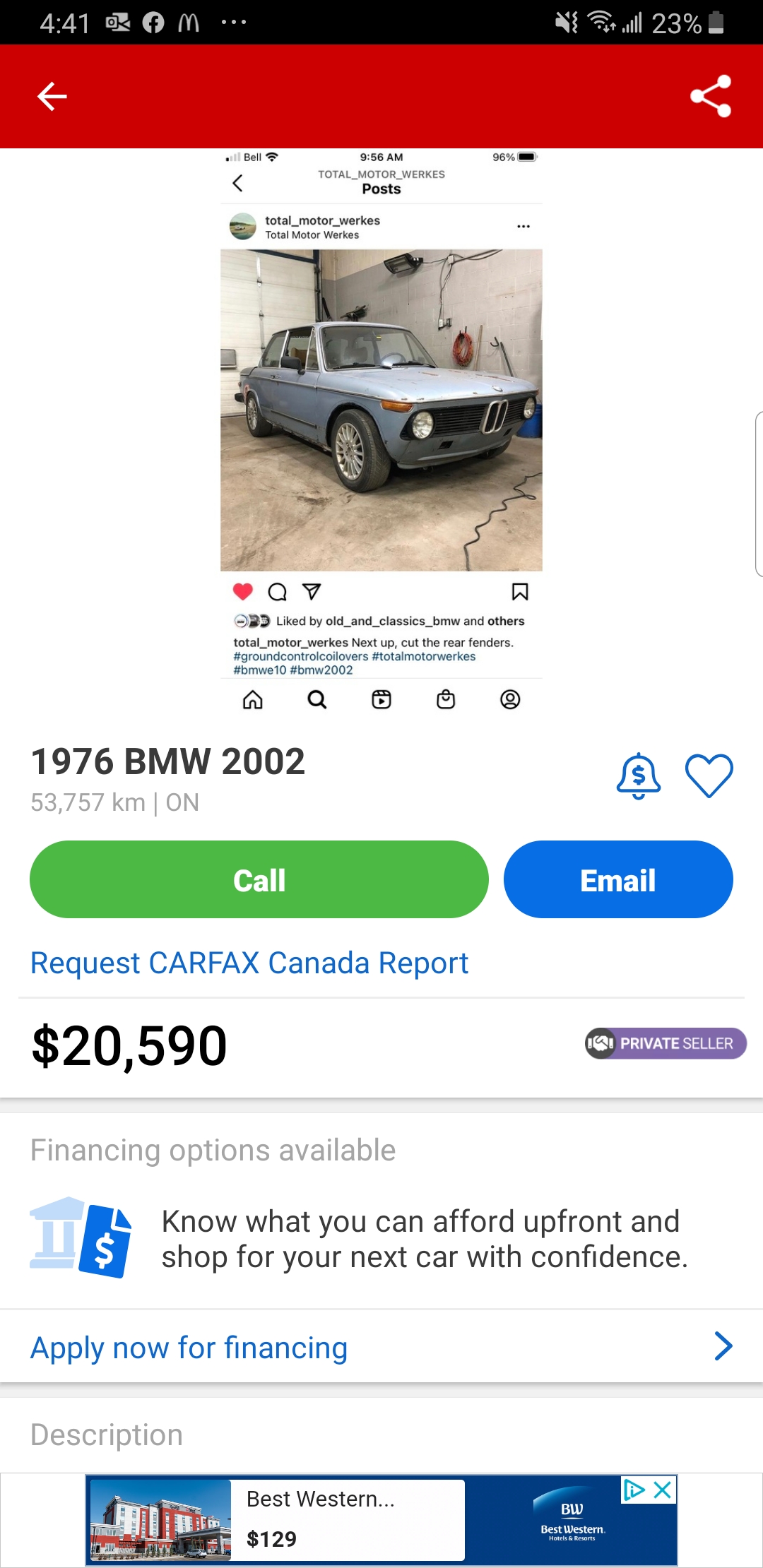
Task: Request CARFAX Canada Report
Action: pyautogui.click(x=249, y=963)
